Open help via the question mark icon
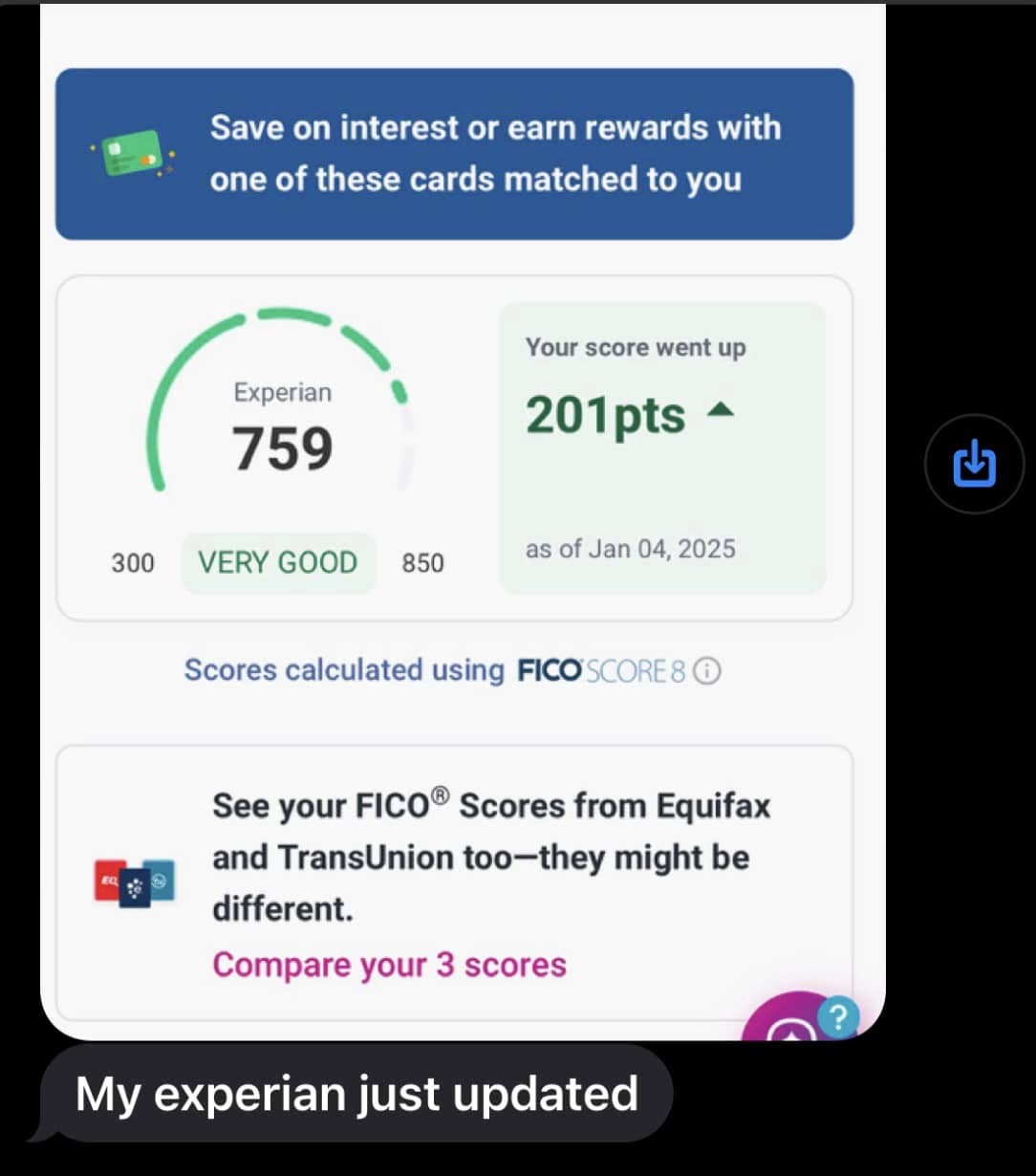 [x=838, y=1017]
